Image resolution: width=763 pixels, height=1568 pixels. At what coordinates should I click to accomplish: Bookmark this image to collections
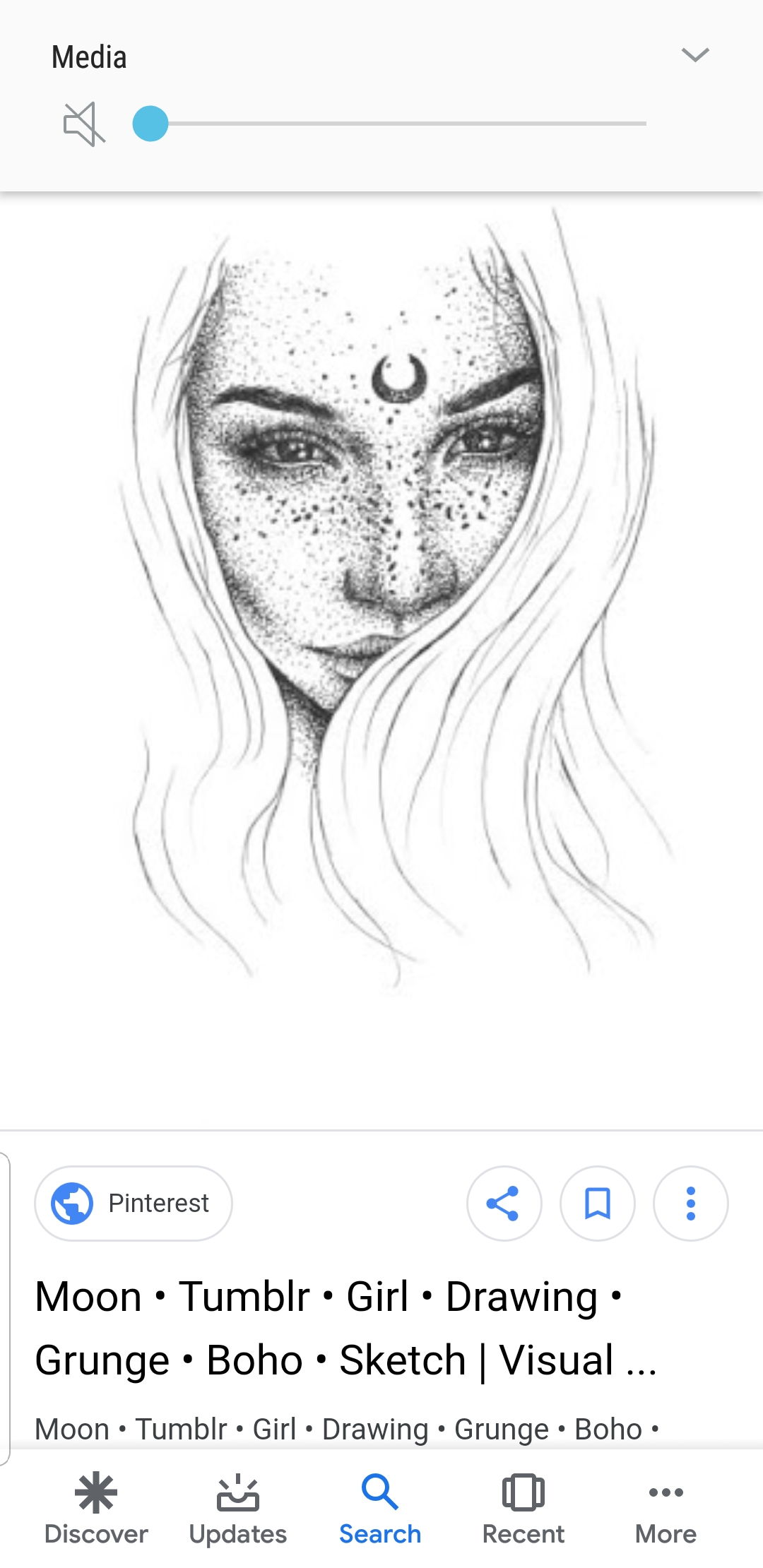598,1203
